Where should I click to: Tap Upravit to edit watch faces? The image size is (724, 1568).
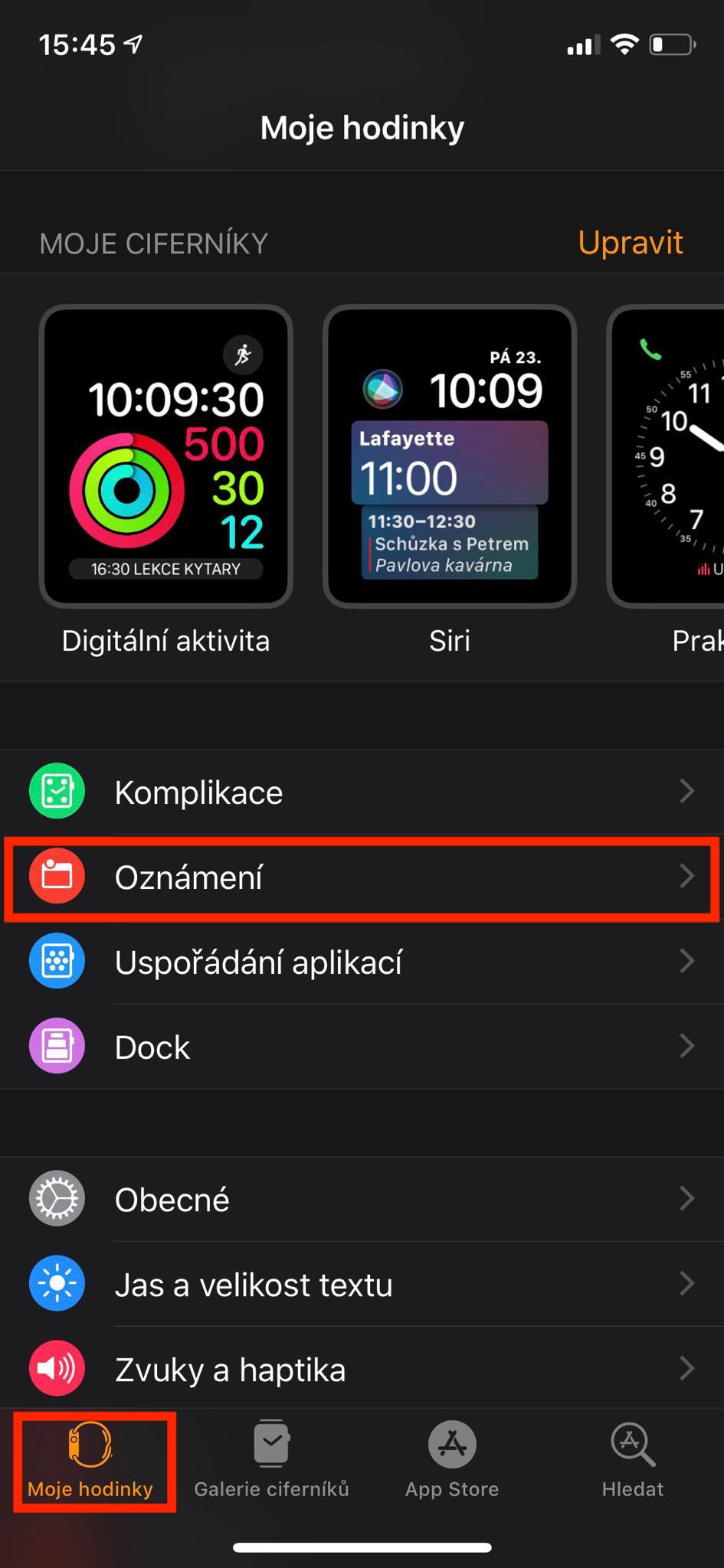[630, 243]
